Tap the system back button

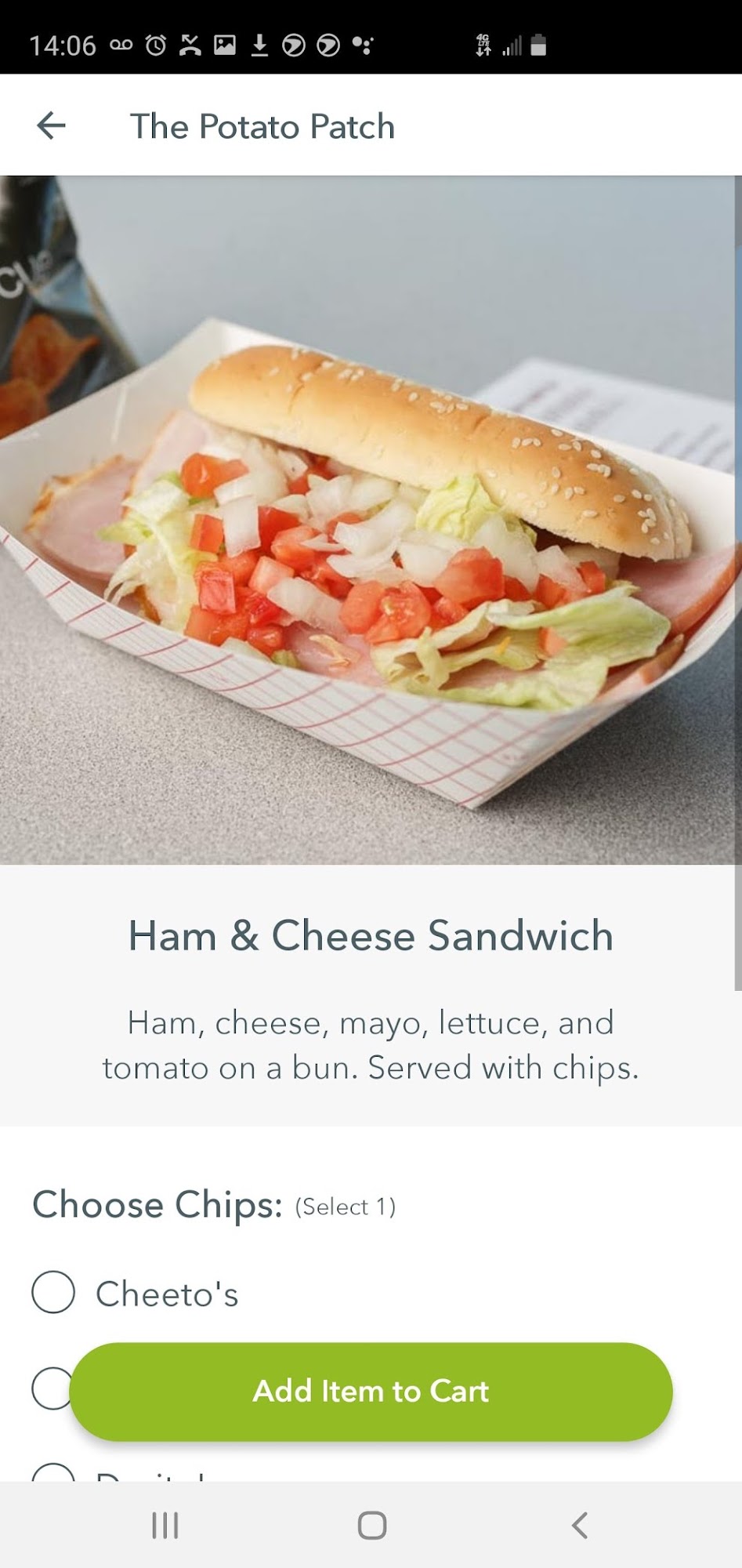point(579,1525)
